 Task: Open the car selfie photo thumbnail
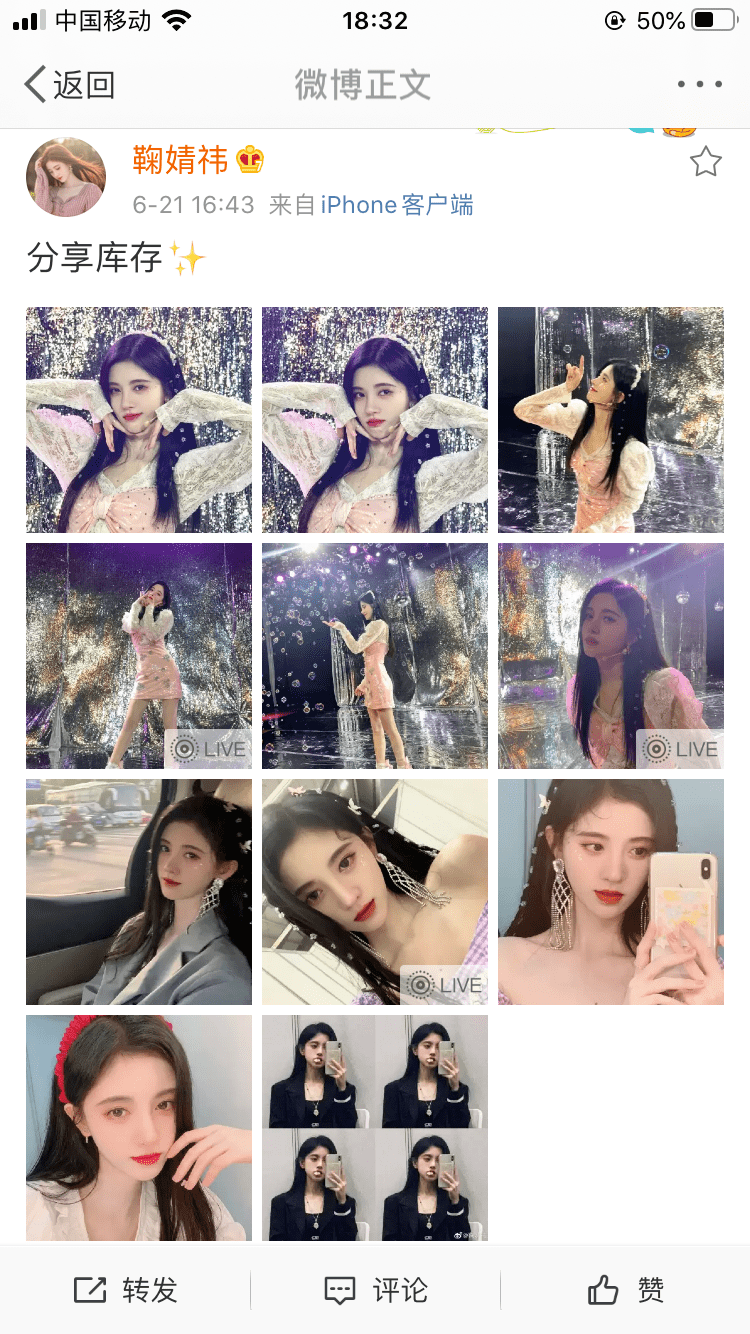coord(138,892)
